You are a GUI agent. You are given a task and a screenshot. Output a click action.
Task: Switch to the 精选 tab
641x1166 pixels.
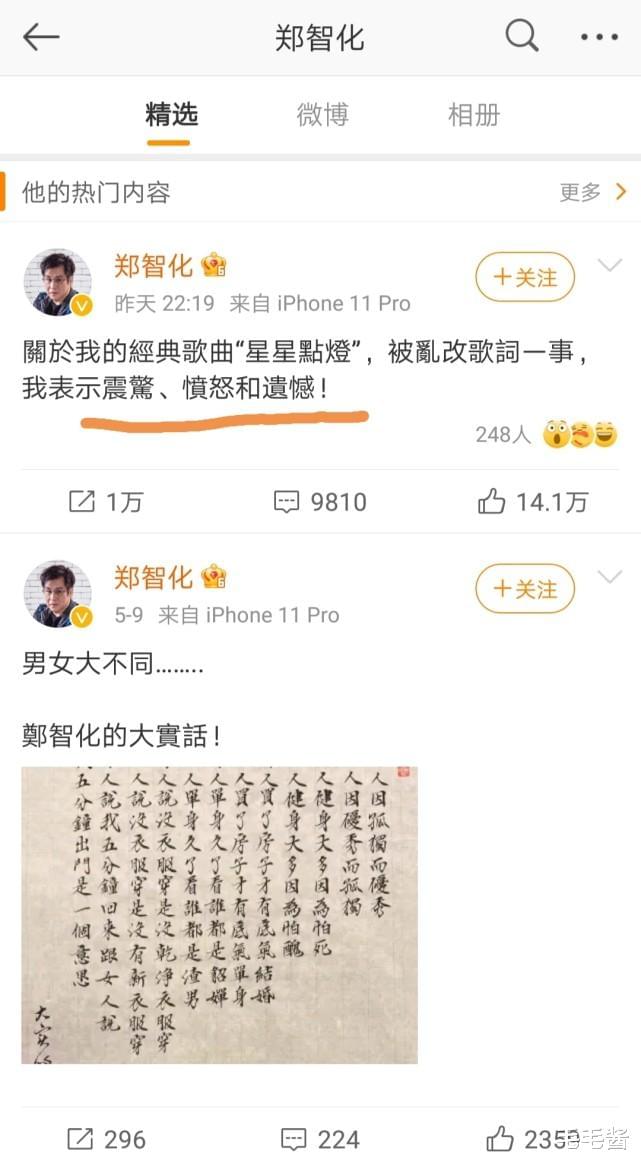172,114
